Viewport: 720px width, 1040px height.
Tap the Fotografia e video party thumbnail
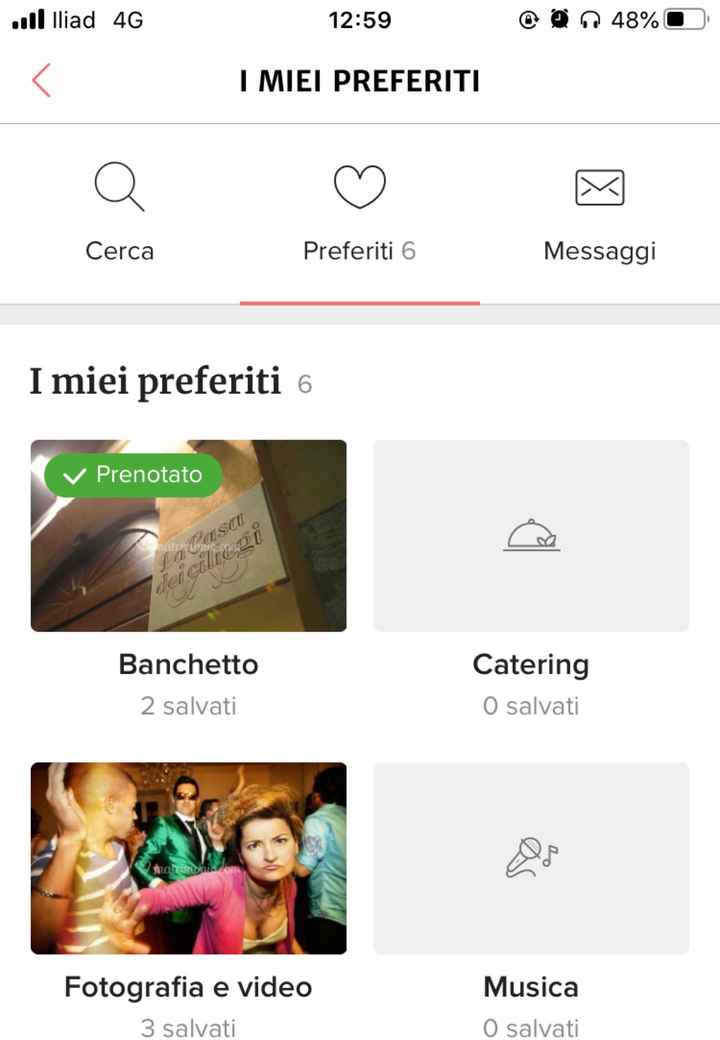(x=188, y=858)
